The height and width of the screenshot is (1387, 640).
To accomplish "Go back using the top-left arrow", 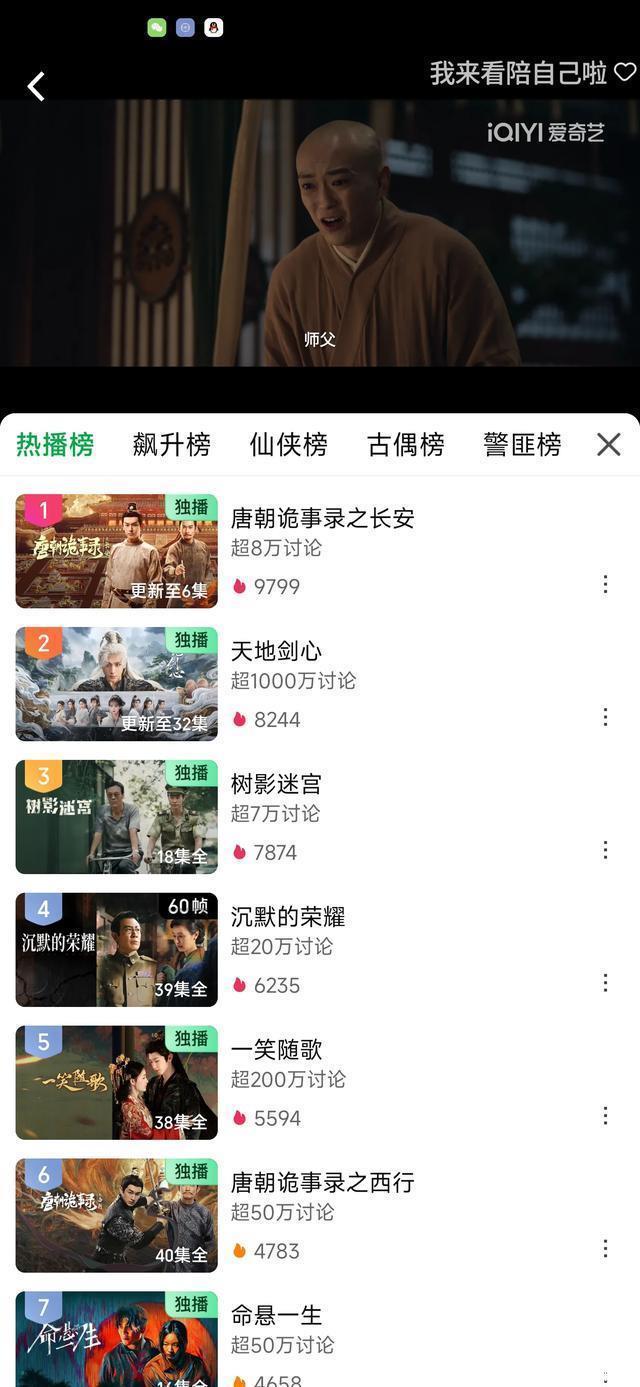I will click(36, 87).
